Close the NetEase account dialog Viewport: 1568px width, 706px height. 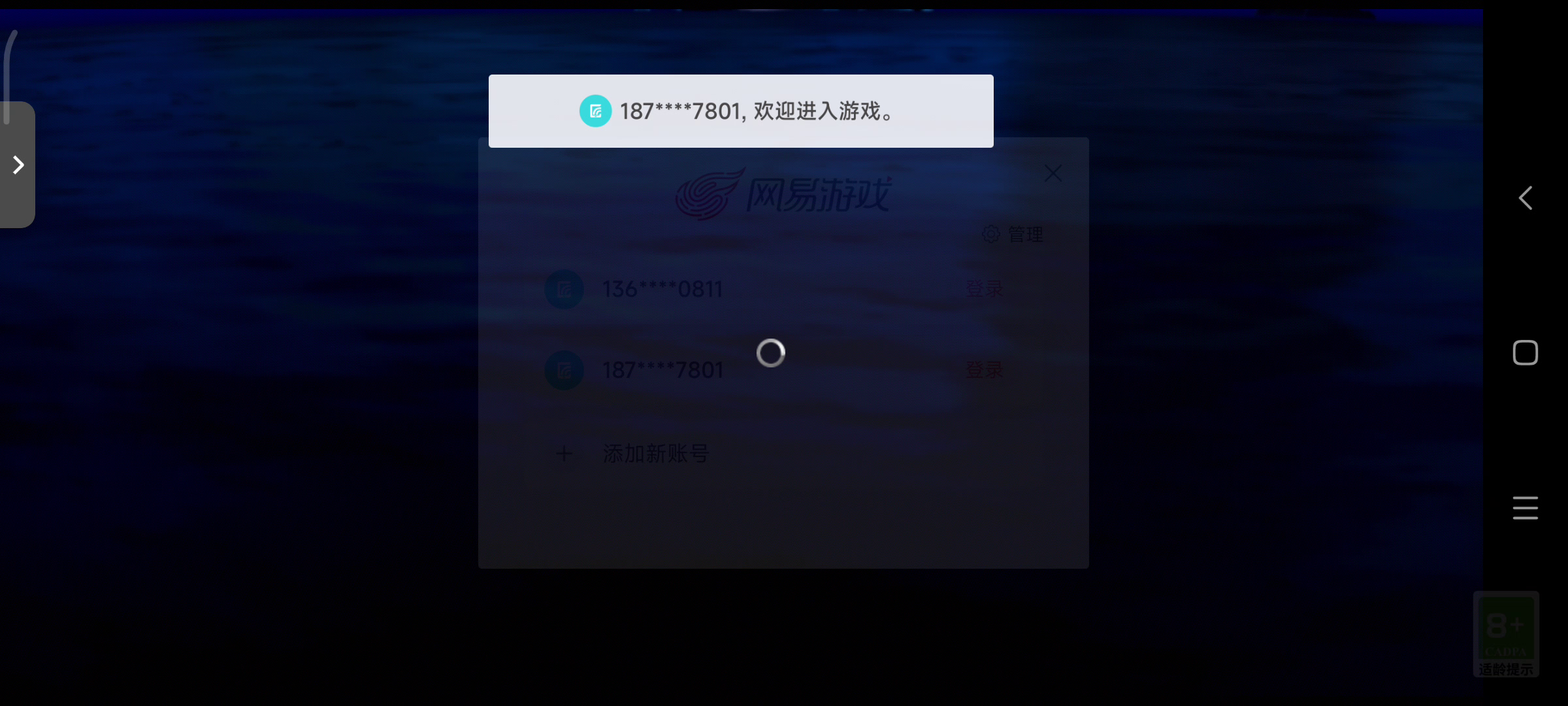pyautogui.click(x=1053, y=173)
